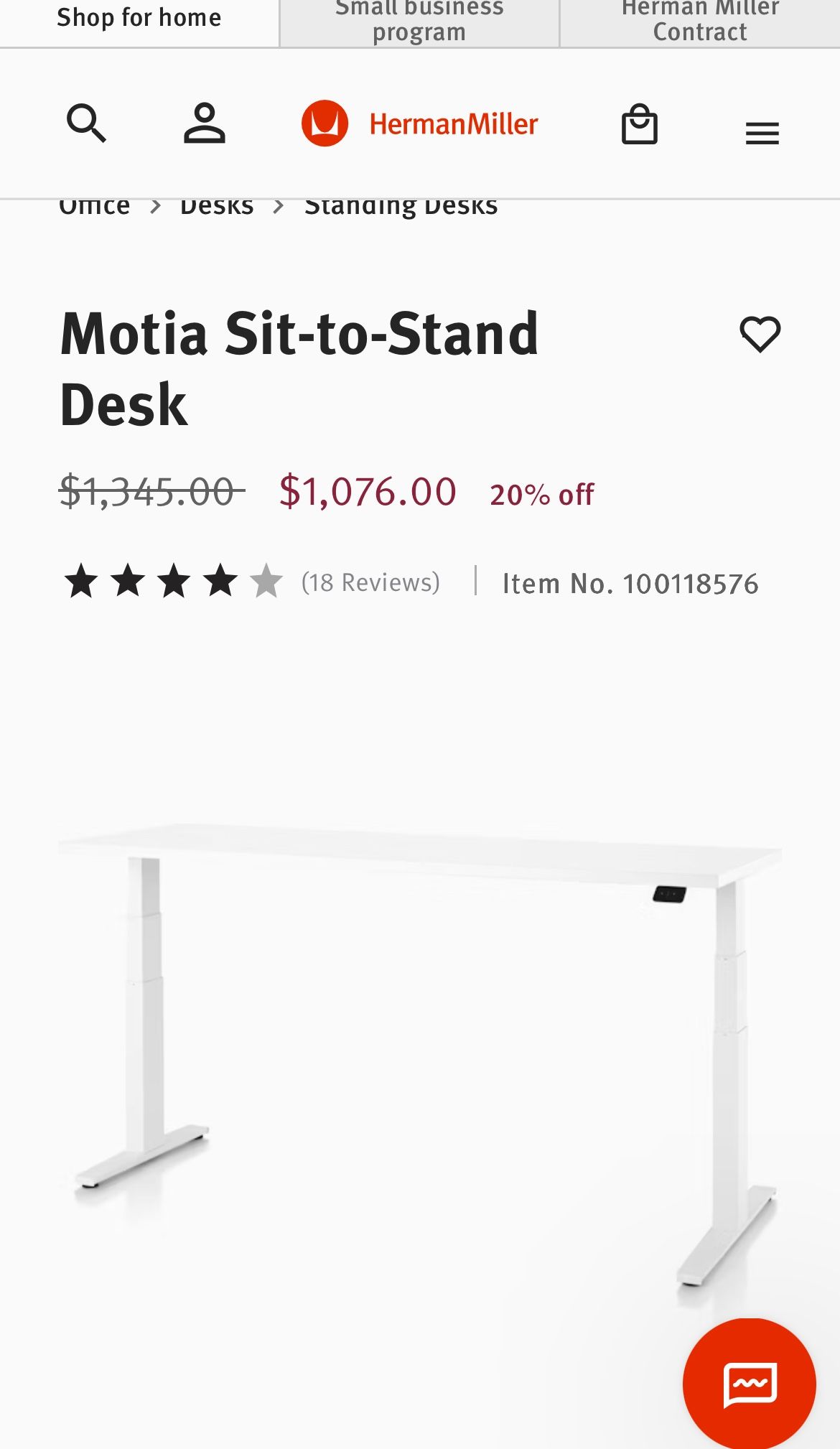Click the fifth gray star rating

[x=266, y=582]
